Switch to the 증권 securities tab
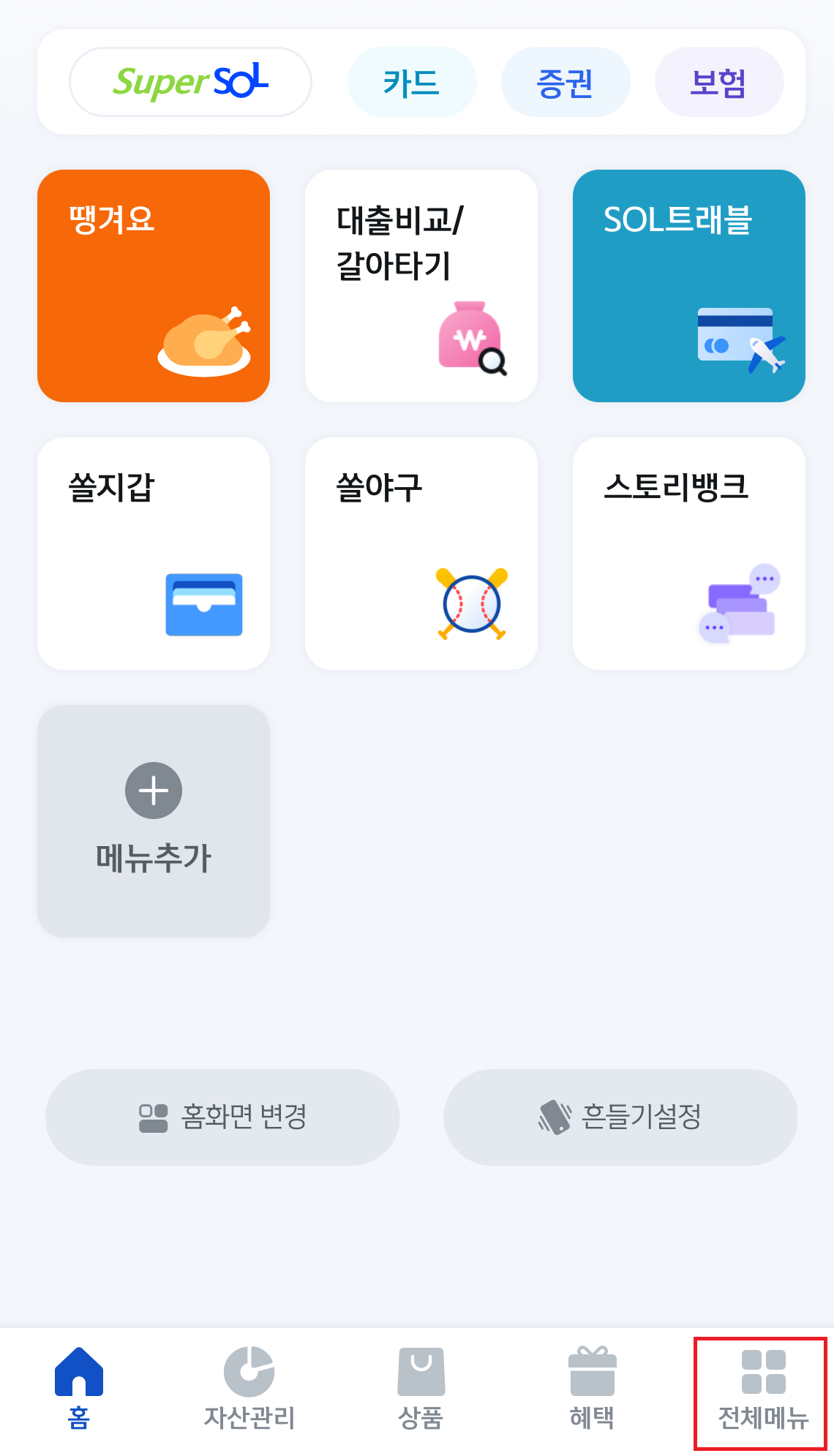This screenshot has height=1456, width=834. [x=566, y=81]
